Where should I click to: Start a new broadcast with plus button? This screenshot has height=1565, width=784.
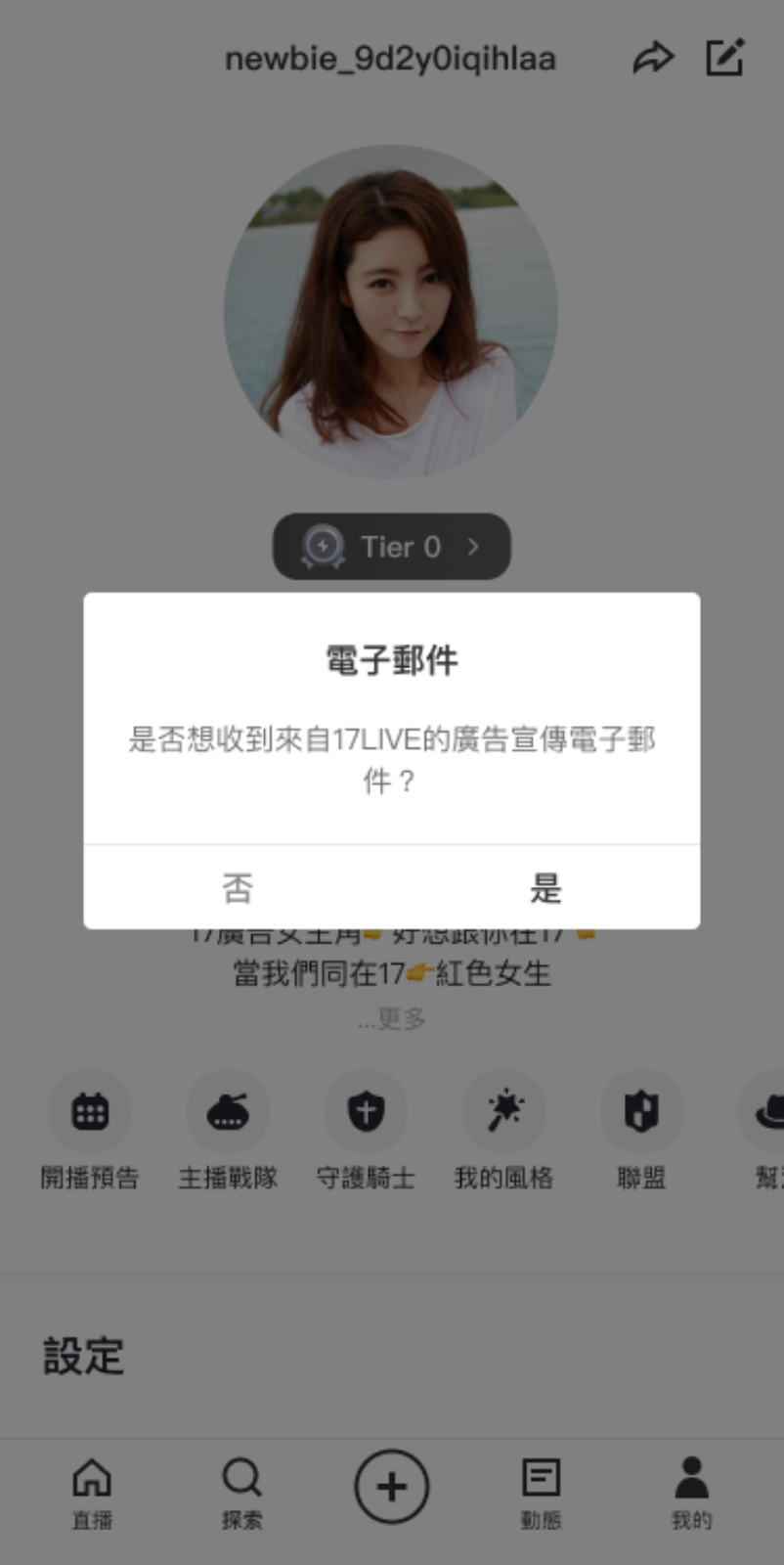point(391,1487)
